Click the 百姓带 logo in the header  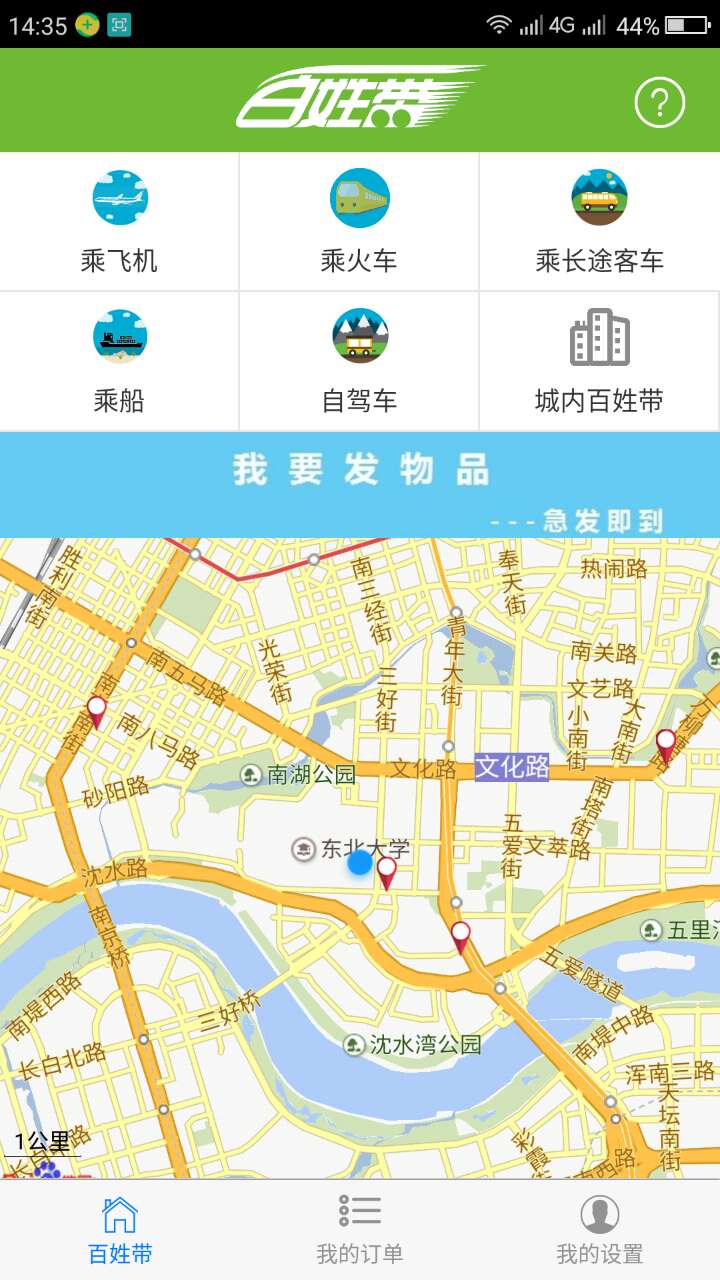point(360,99)
